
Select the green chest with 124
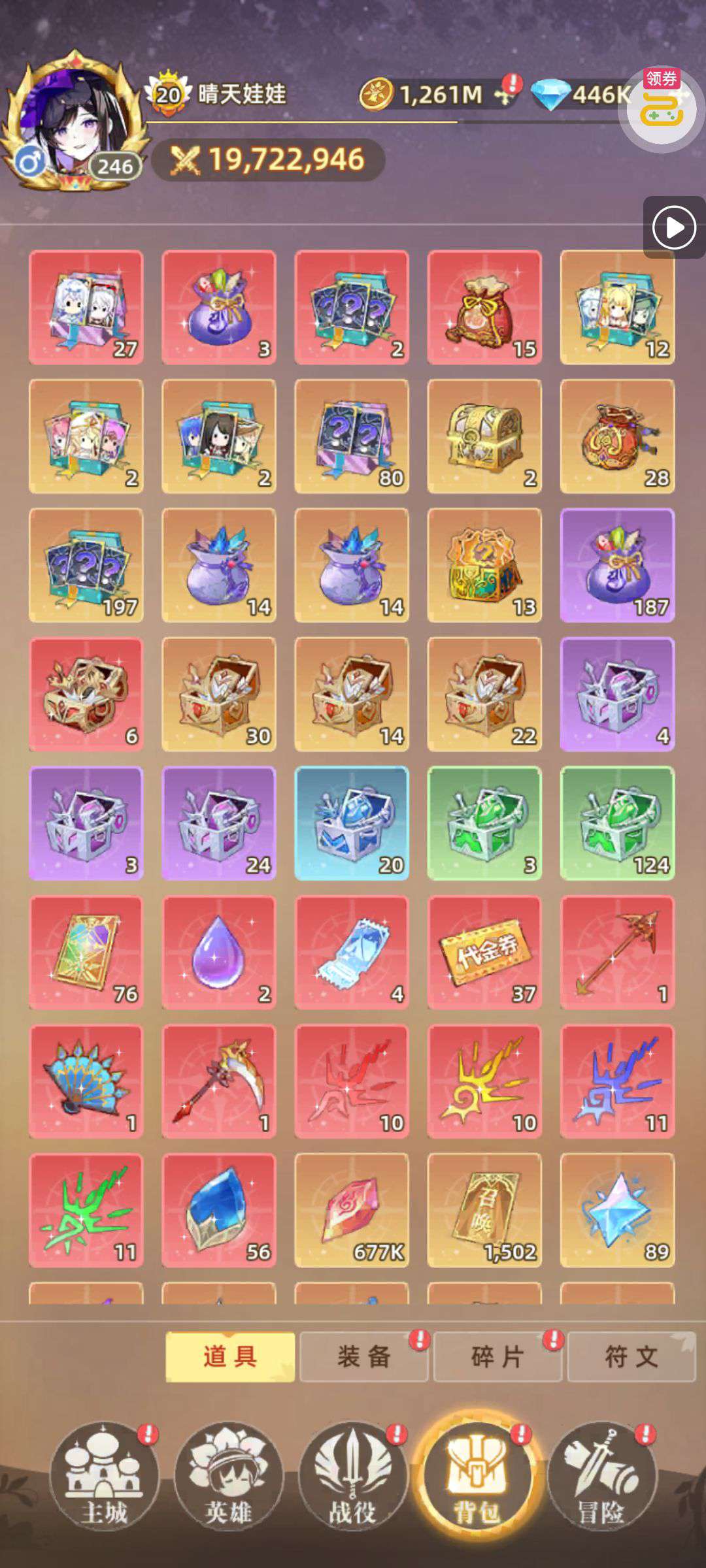[x=617, y=823]
